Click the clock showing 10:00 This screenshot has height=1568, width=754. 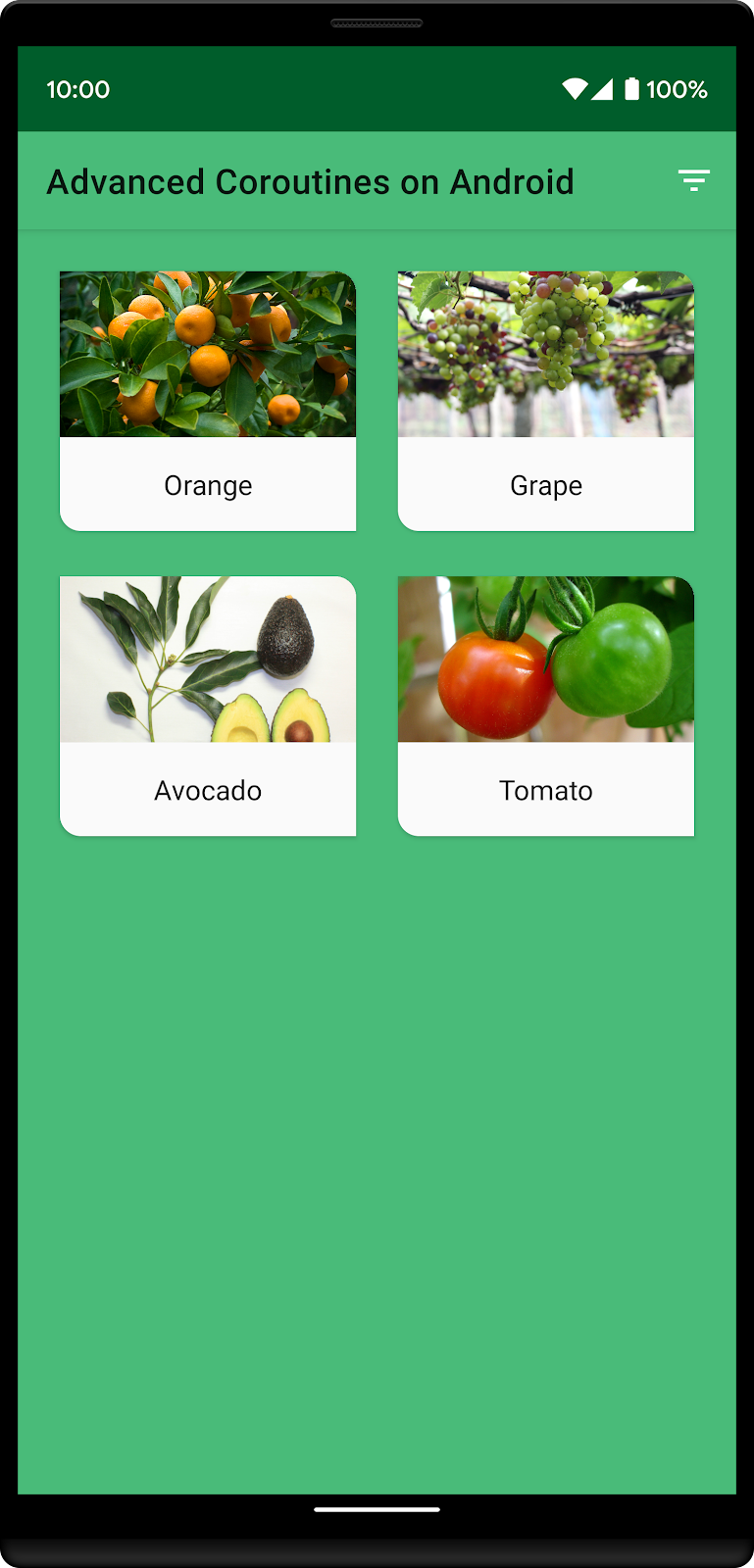[78, 88]
